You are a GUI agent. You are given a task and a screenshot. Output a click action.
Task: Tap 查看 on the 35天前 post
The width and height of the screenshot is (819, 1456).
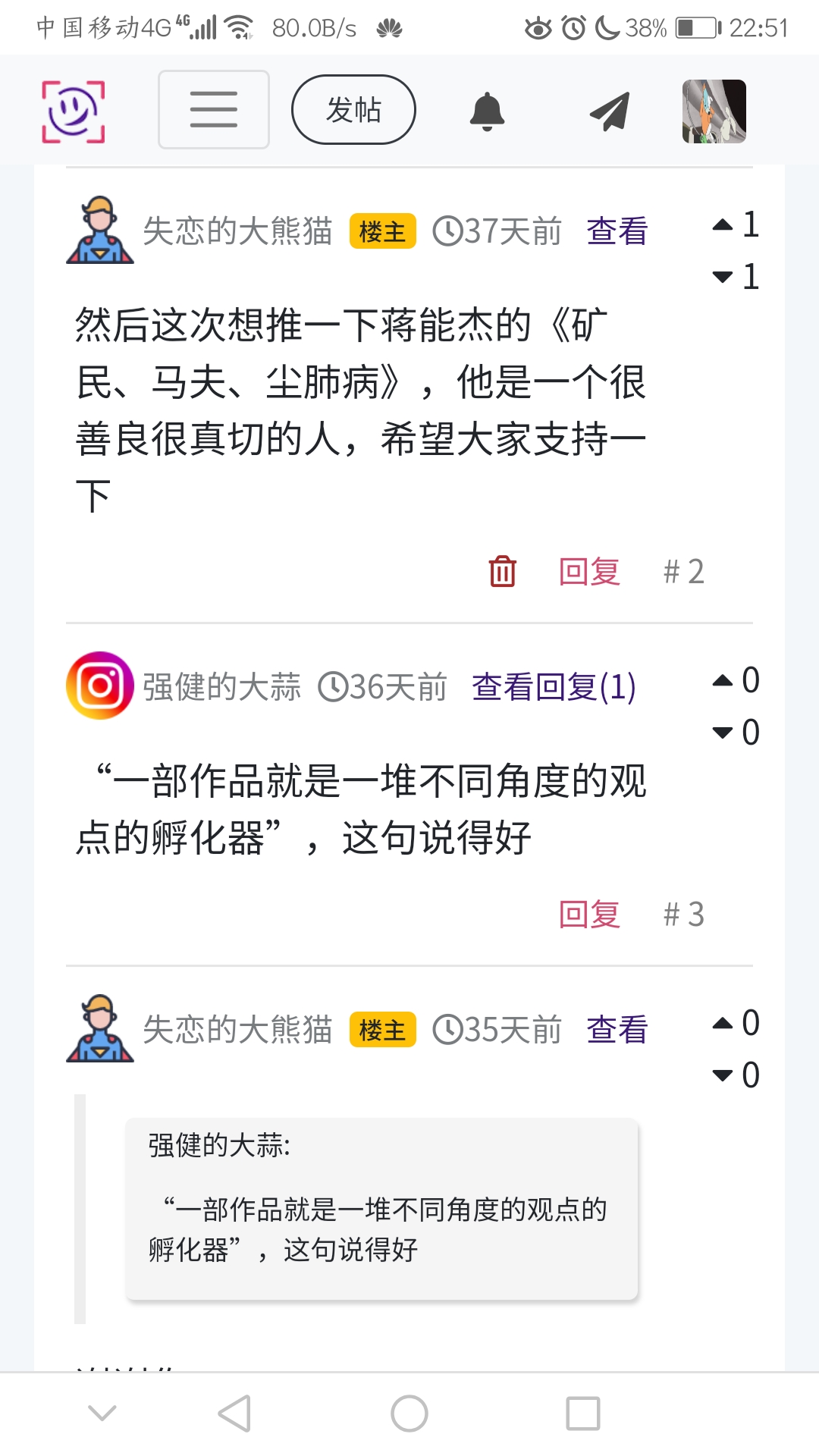click(x=617, y=1030)
